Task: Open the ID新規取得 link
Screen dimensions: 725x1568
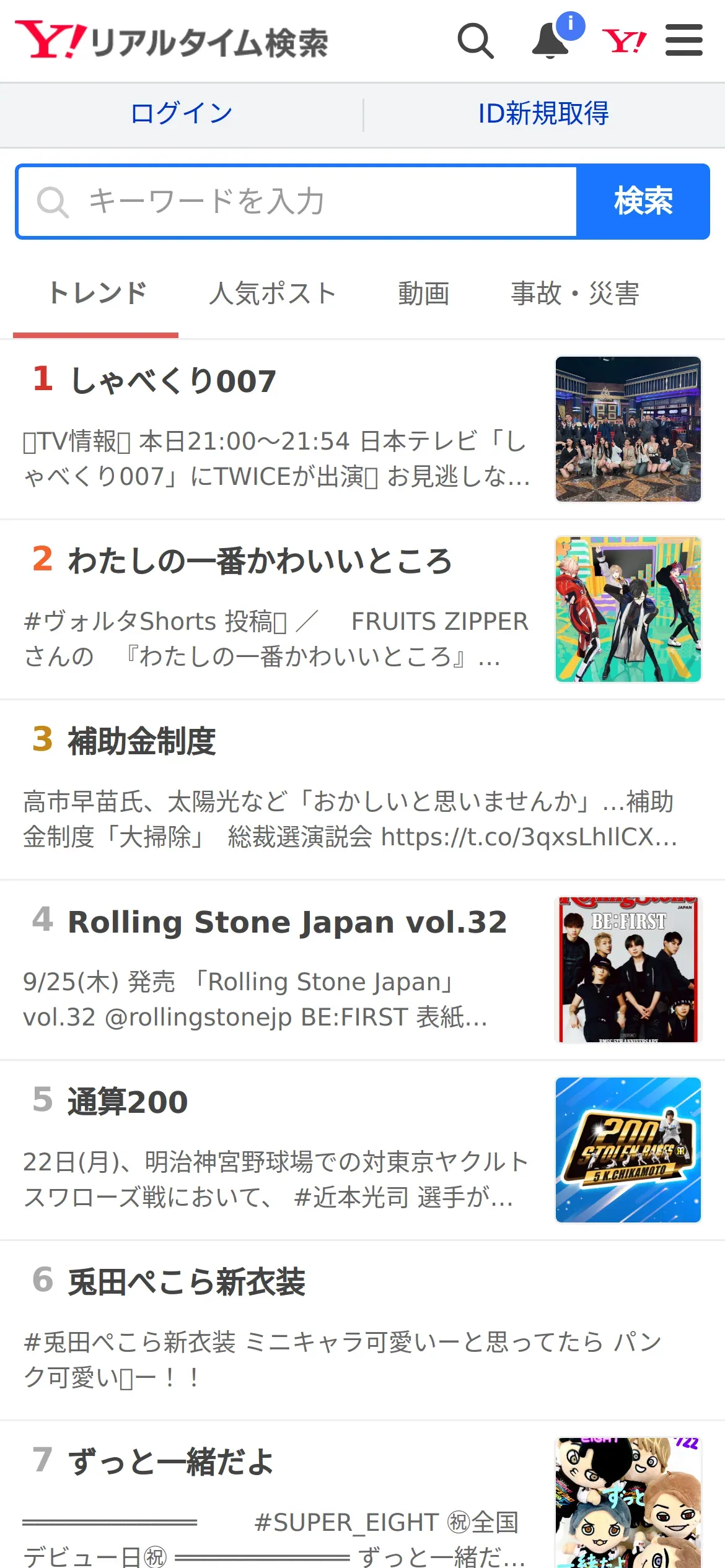Action: pyautogui.click(x=543, y=114)
